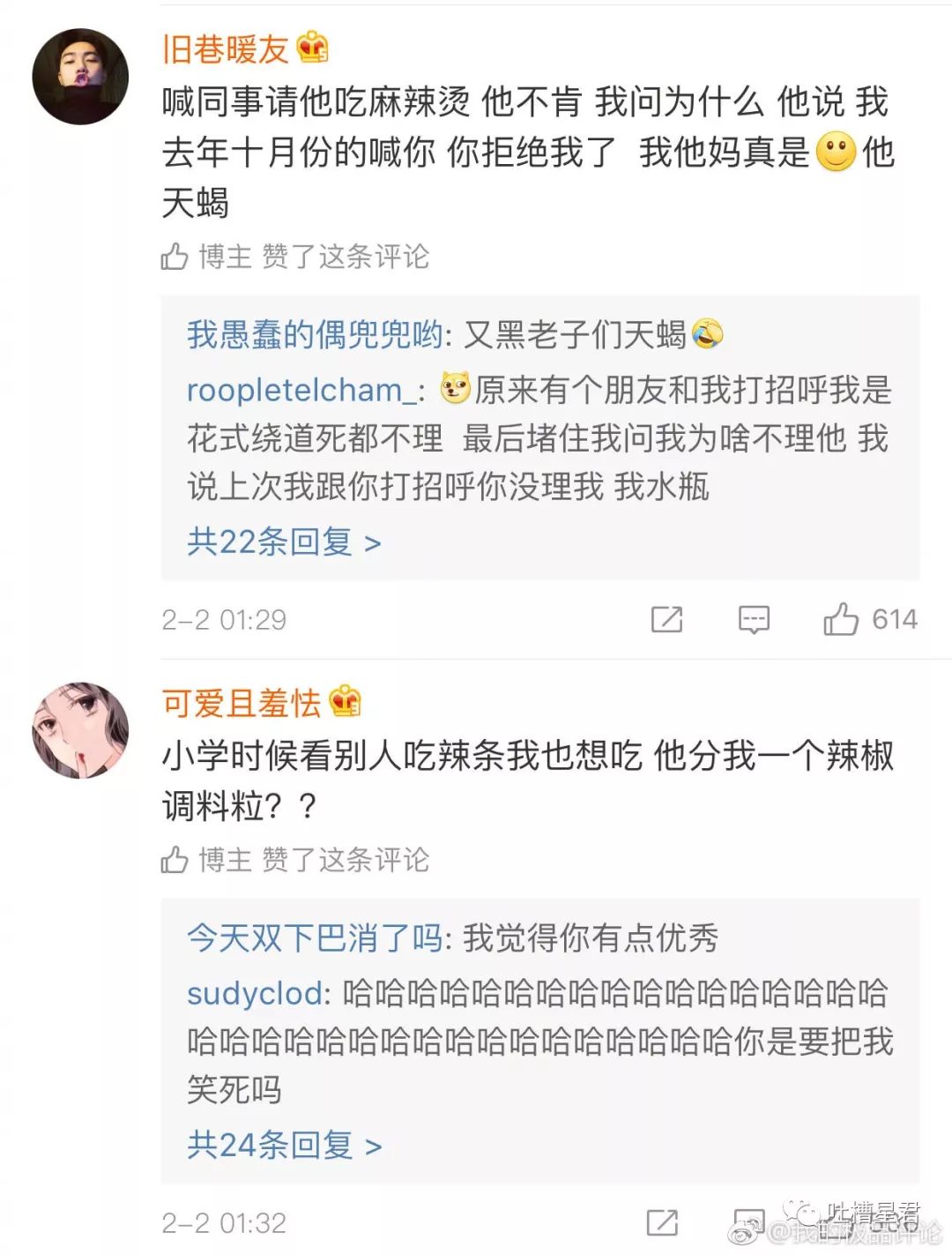Open replier 我愚蠢的偶兜兜哟's profile
952x1255 pixels.
pos(314,334)
